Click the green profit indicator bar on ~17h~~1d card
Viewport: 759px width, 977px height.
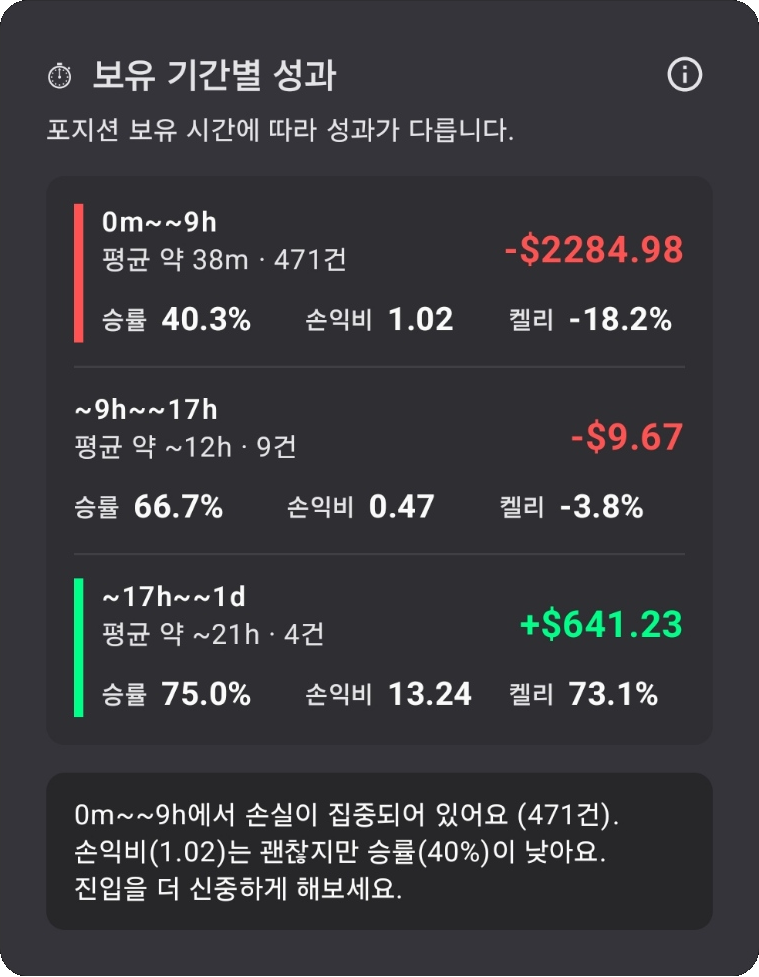click(78, 648)
